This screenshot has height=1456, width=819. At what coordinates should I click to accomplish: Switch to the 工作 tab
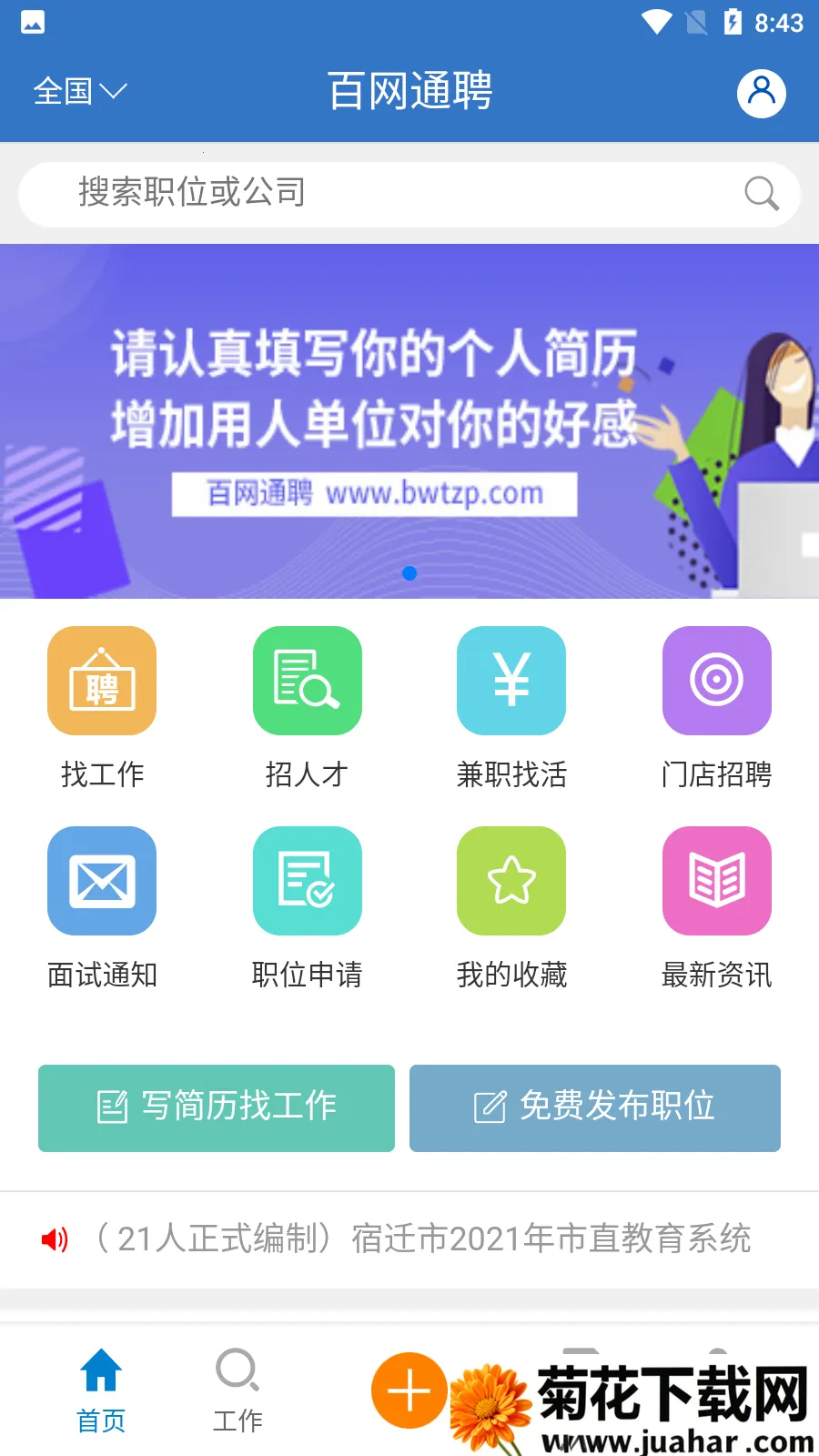coord(238,1390)
